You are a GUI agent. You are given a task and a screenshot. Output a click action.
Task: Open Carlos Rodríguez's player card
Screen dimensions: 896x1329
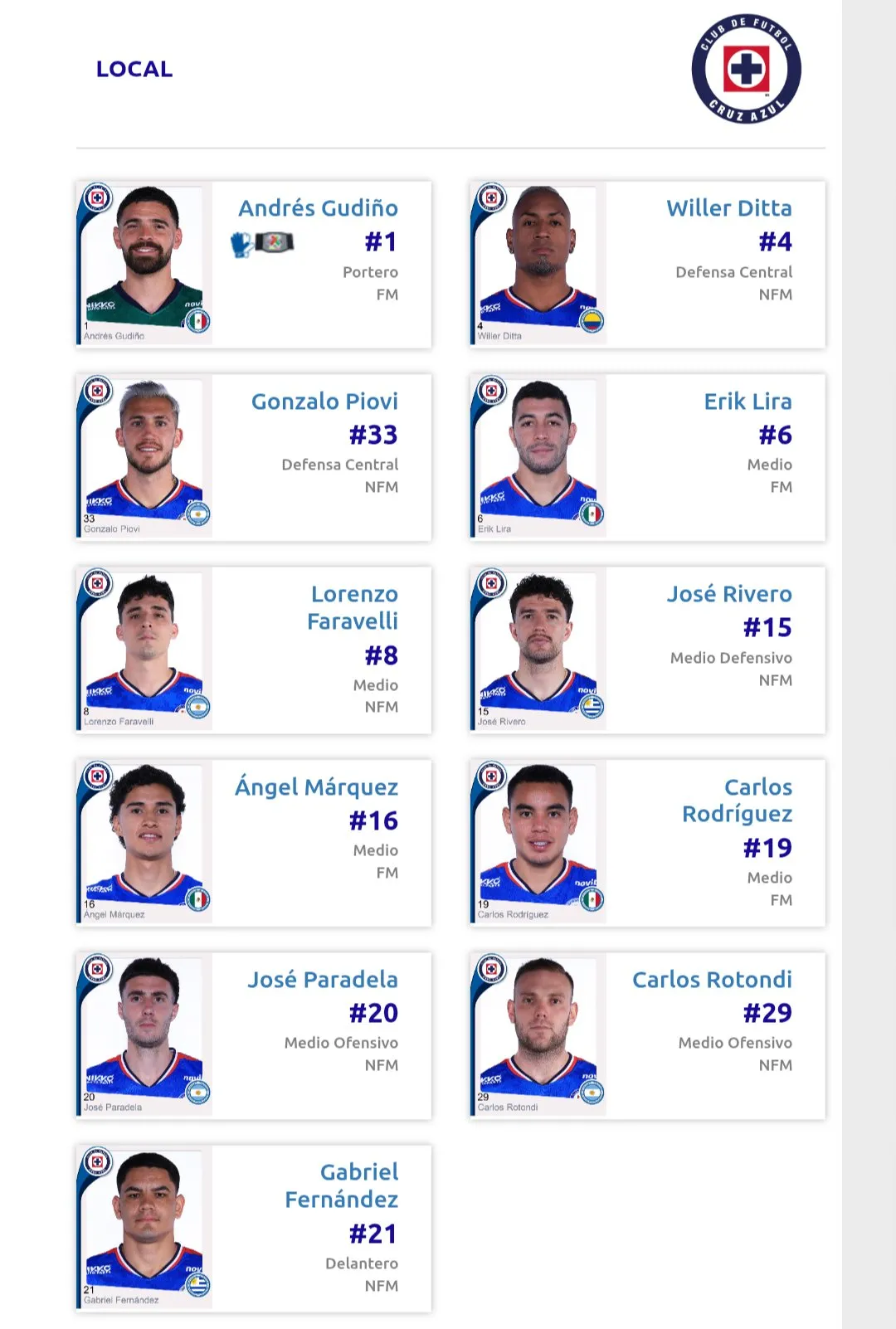[x=647, y=842]
